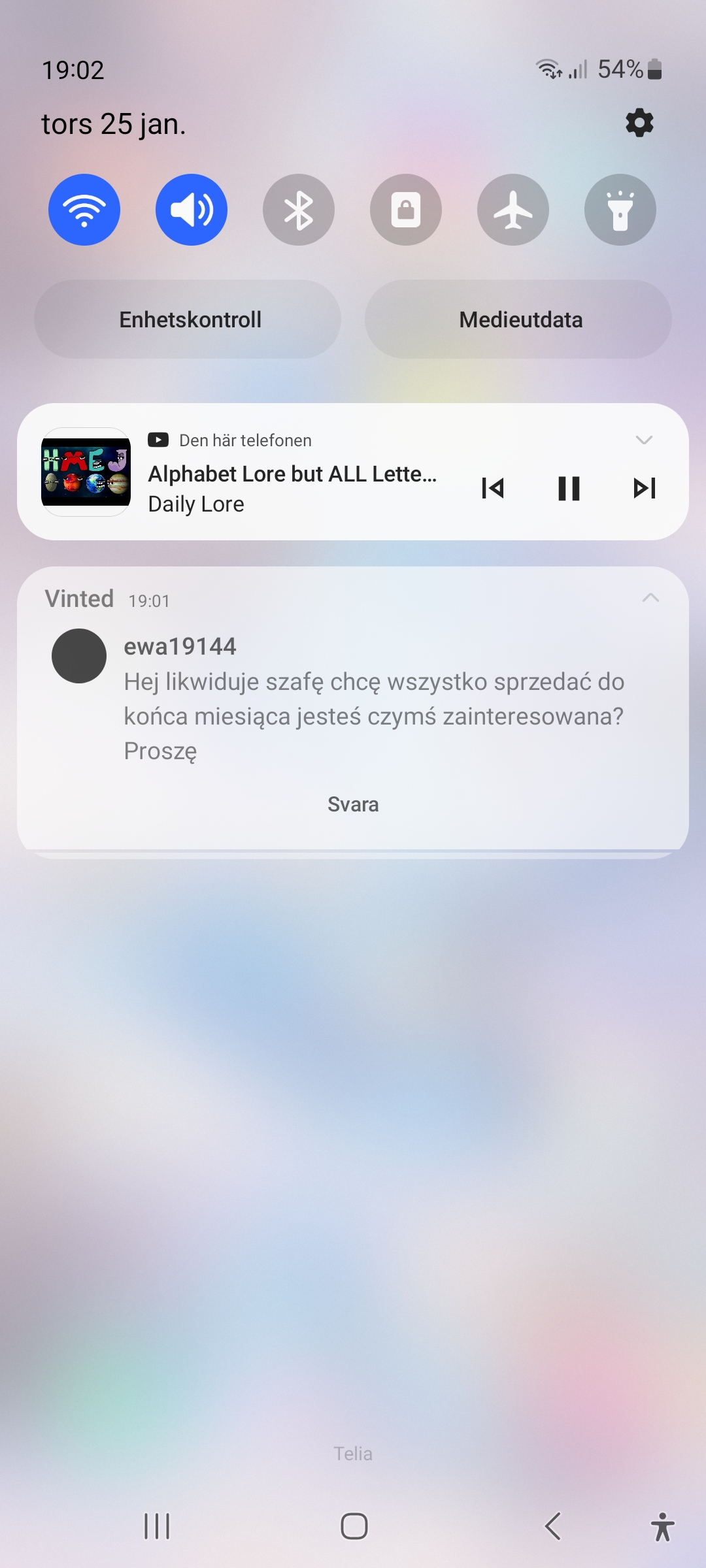This screenshot has width=706, height=1568.
Task: Switch on the flashlight
Action: click(620, 210)
